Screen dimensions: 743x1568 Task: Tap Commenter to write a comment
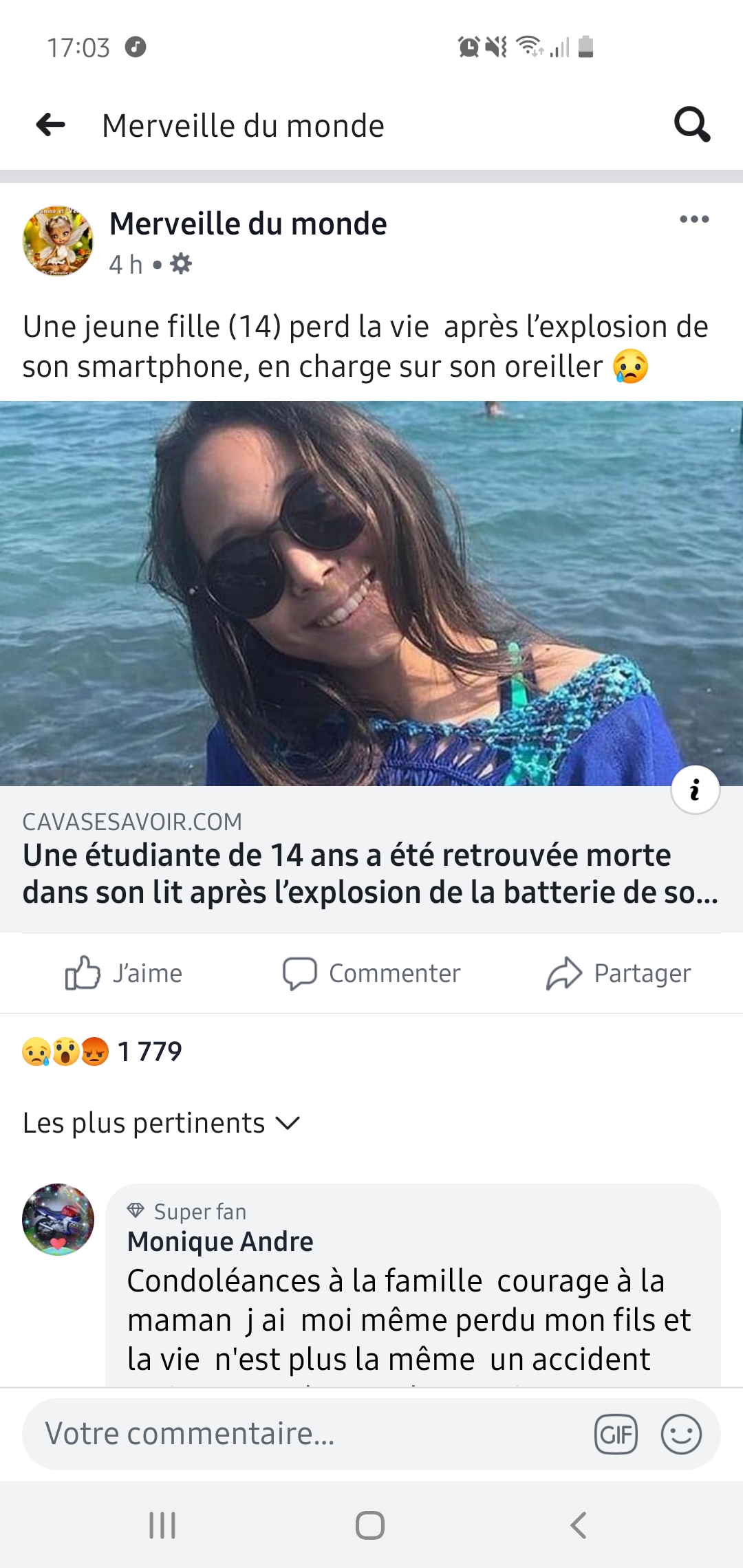pyautogui.click(x=371, y=973)
